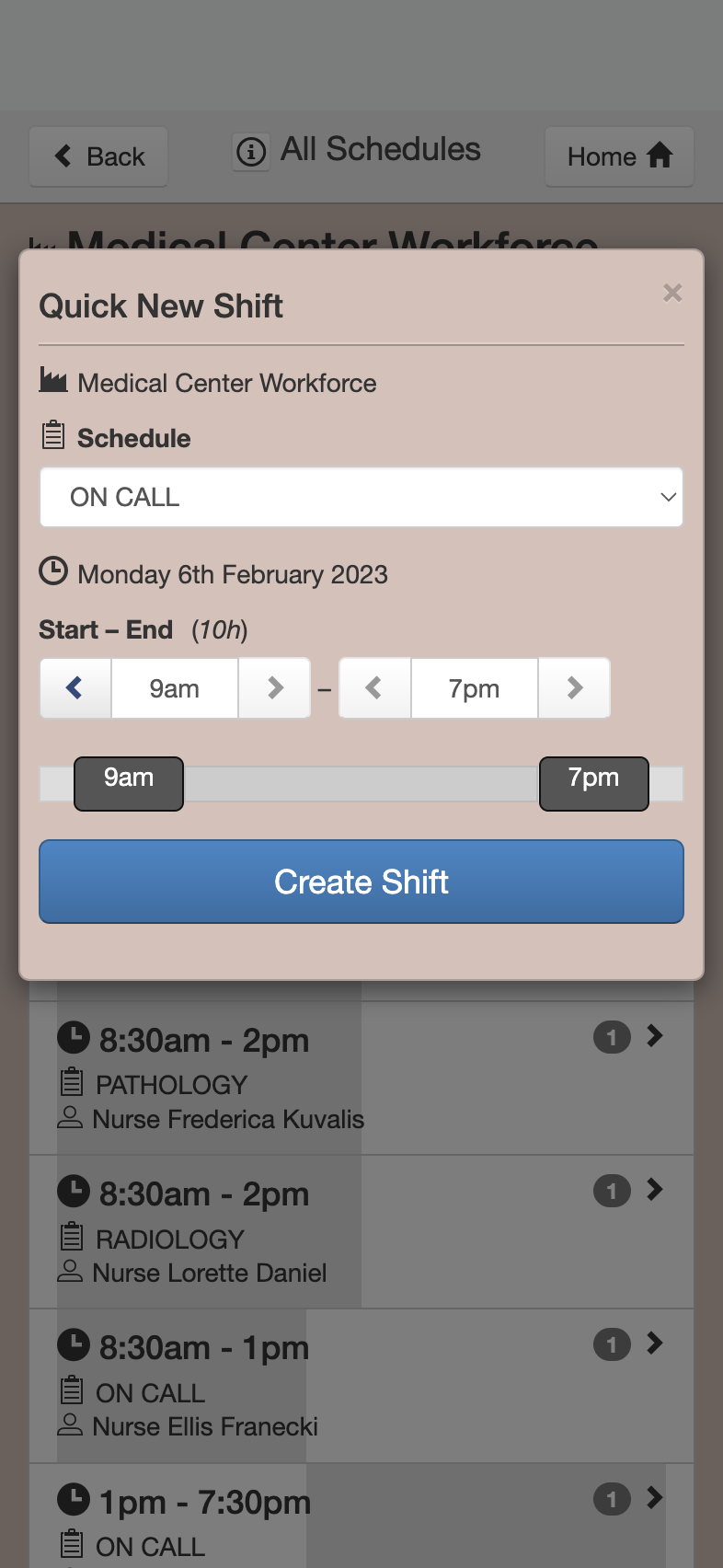Tap the 7pm slider handle
The image size is (723, 1568).
pyautogui.click(x=594, y=784)
